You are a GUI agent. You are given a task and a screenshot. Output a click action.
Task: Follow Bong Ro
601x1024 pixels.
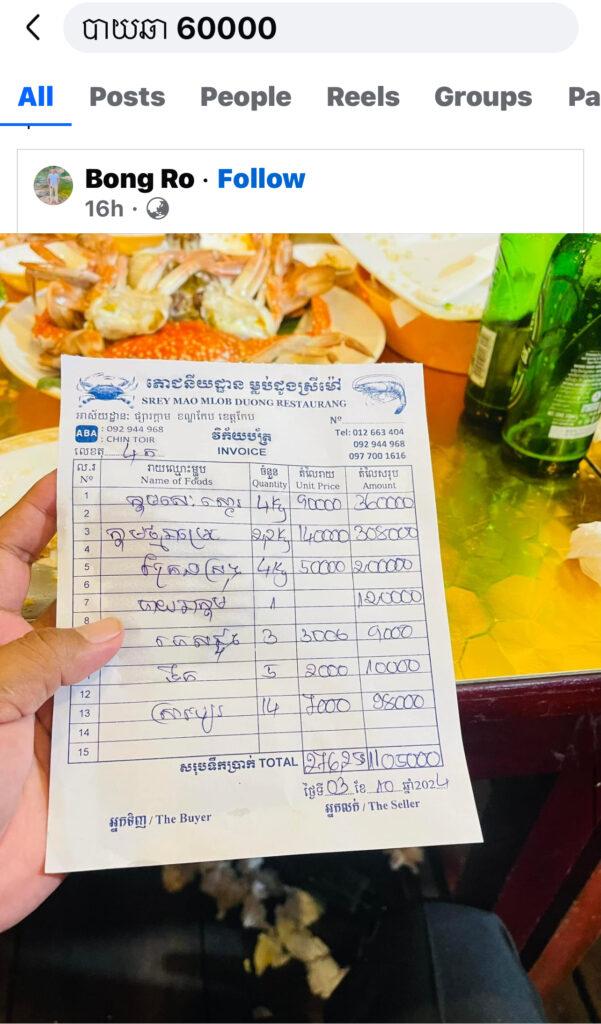coord(261,179)
